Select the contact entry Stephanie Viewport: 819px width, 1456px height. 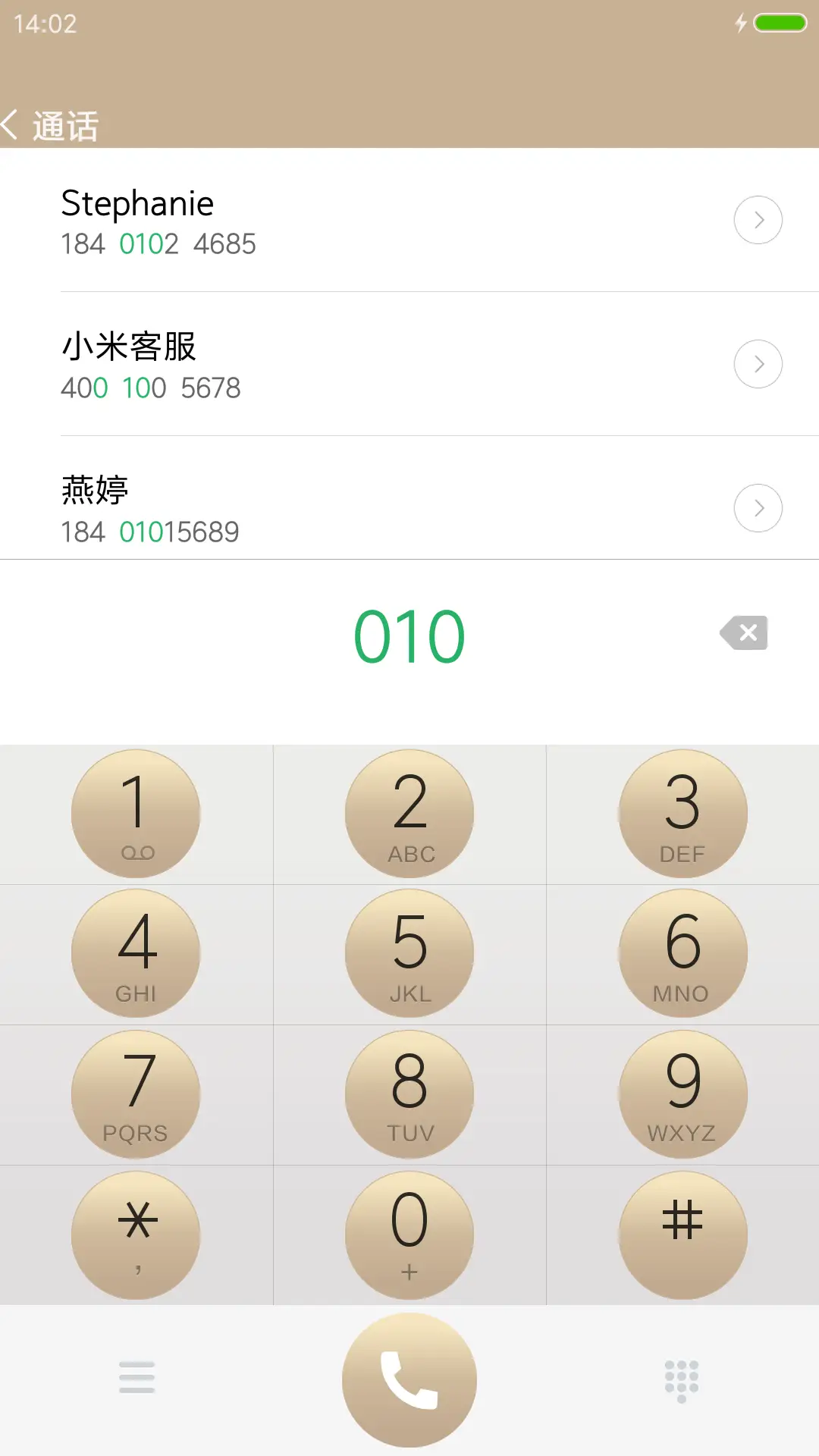tap(137, 202)
